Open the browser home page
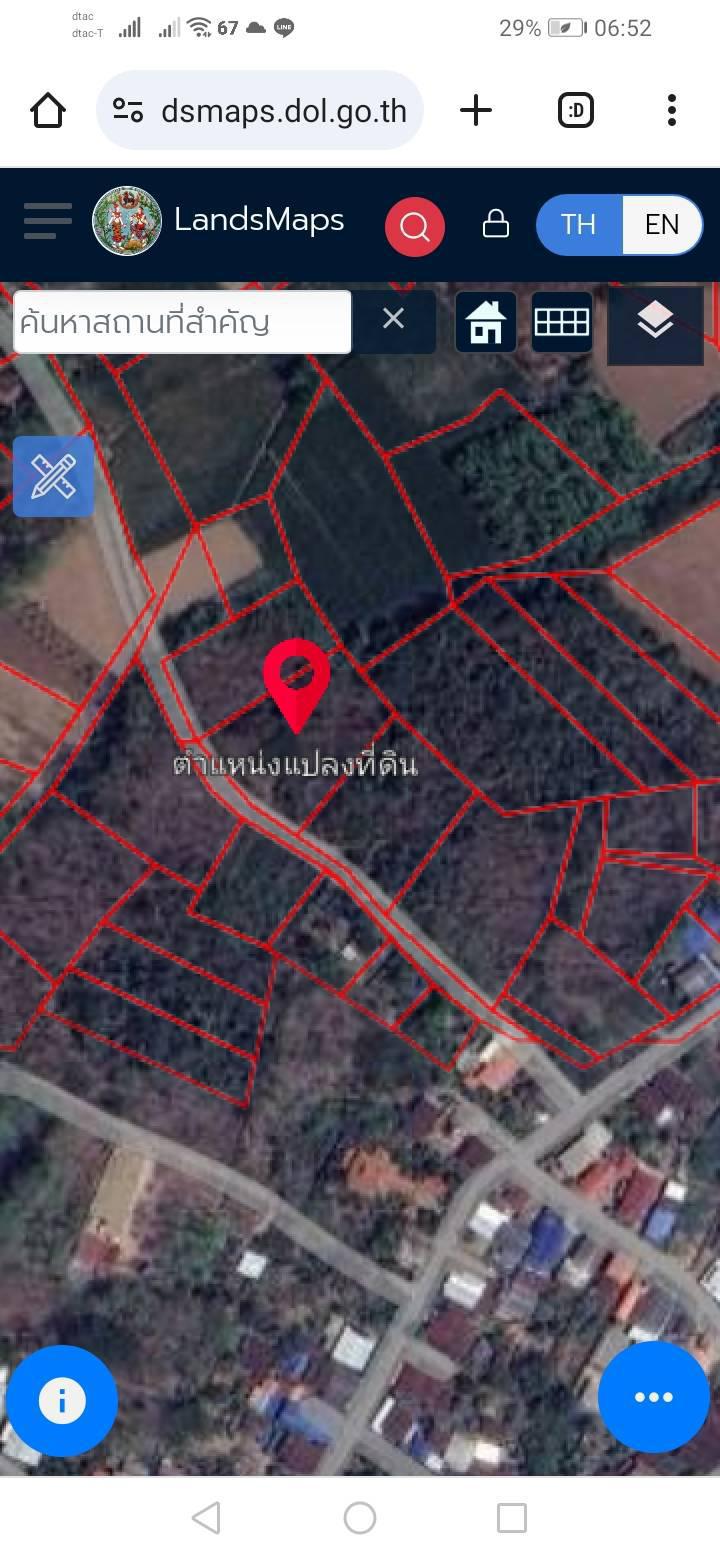This screenshot has height=1560, width=720. (48, 110)
